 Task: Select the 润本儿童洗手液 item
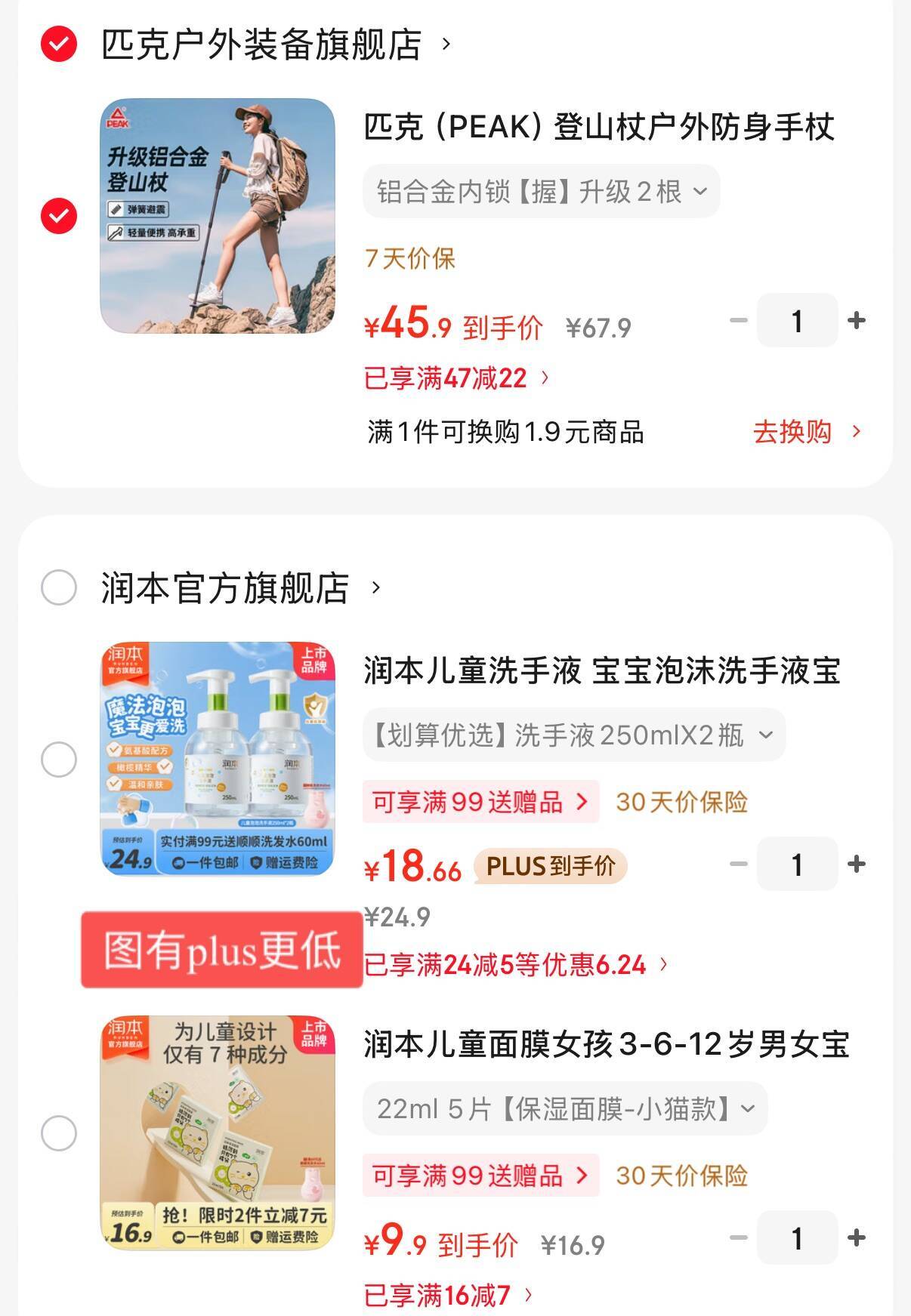59,760
